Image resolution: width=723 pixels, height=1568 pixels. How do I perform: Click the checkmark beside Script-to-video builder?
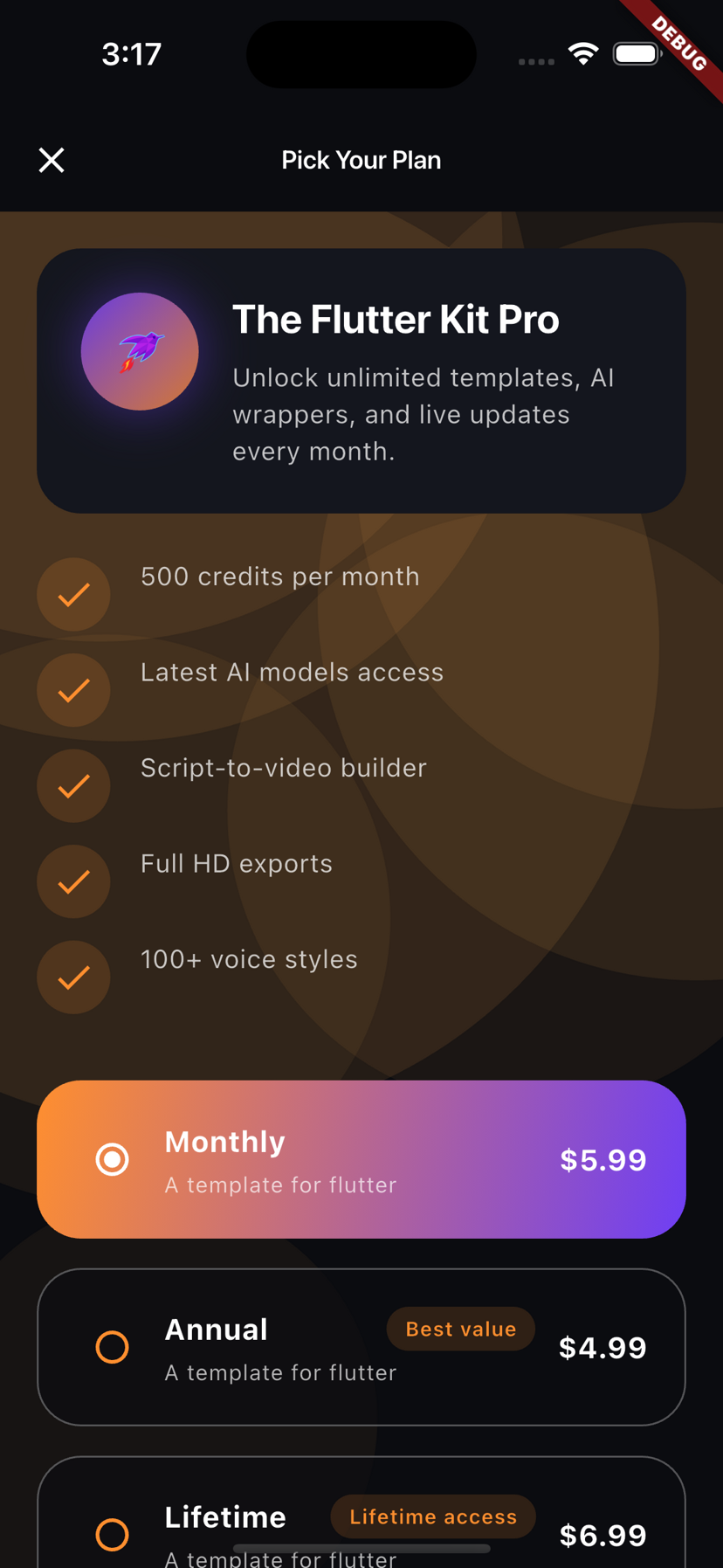pos(73,785)
